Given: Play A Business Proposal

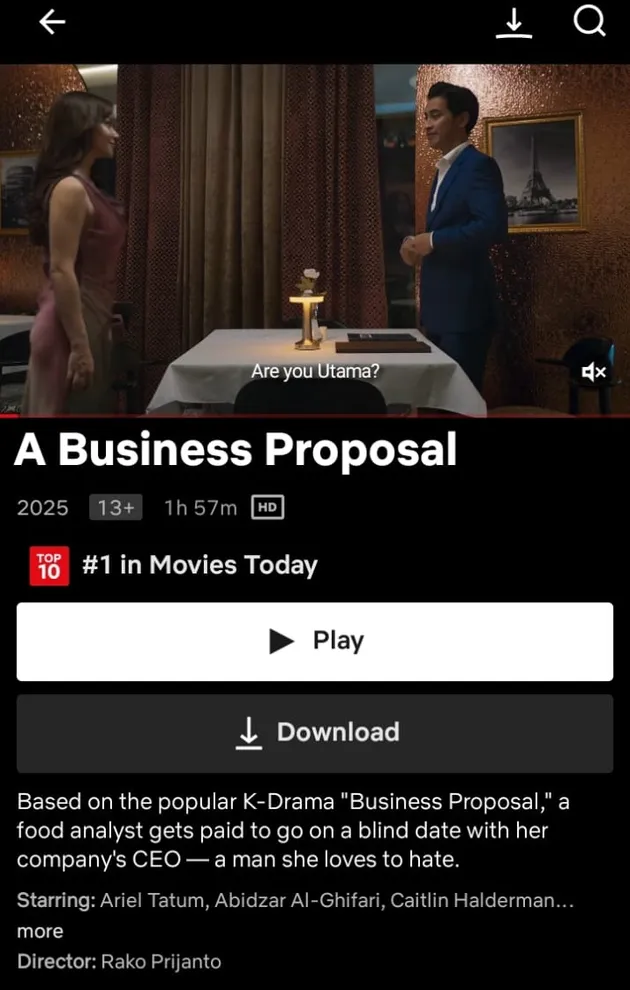Looking at the screenshot, I should [x=314, y=641].
